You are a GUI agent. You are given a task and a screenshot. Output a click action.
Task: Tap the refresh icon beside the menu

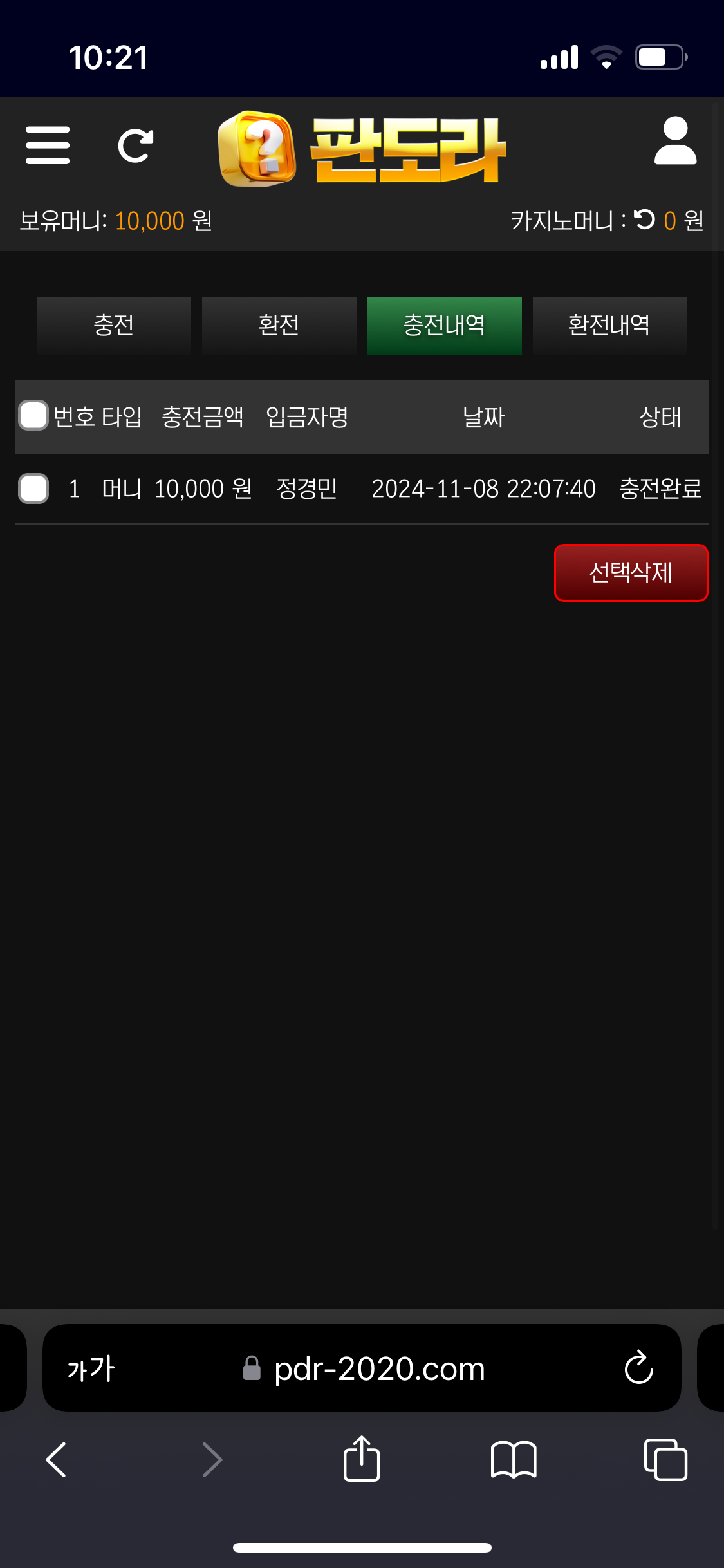click(x=135, y=145)
